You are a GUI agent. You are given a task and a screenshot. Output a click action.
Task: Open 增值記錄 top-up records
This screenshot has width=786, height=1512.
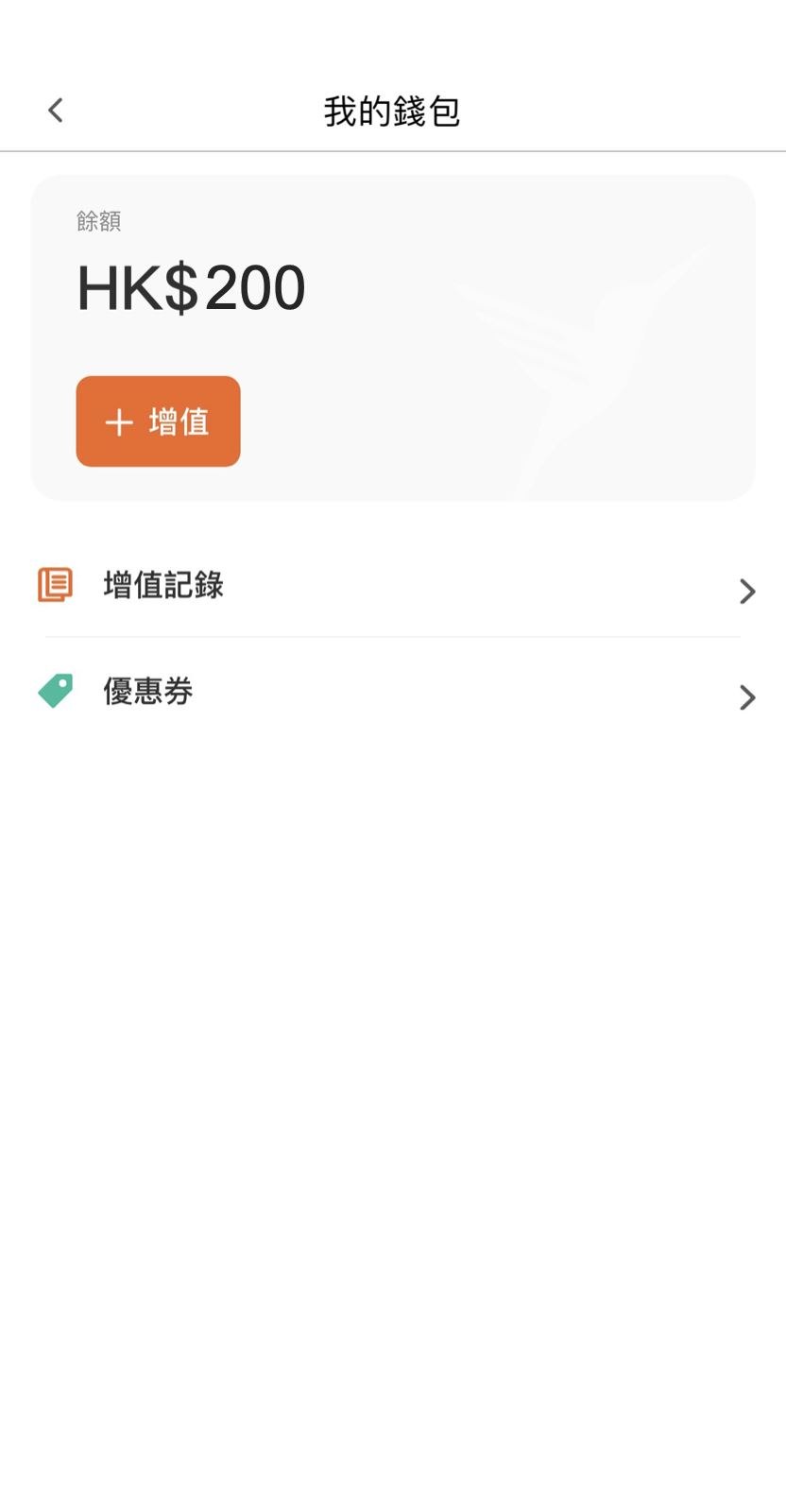point(393,586)
